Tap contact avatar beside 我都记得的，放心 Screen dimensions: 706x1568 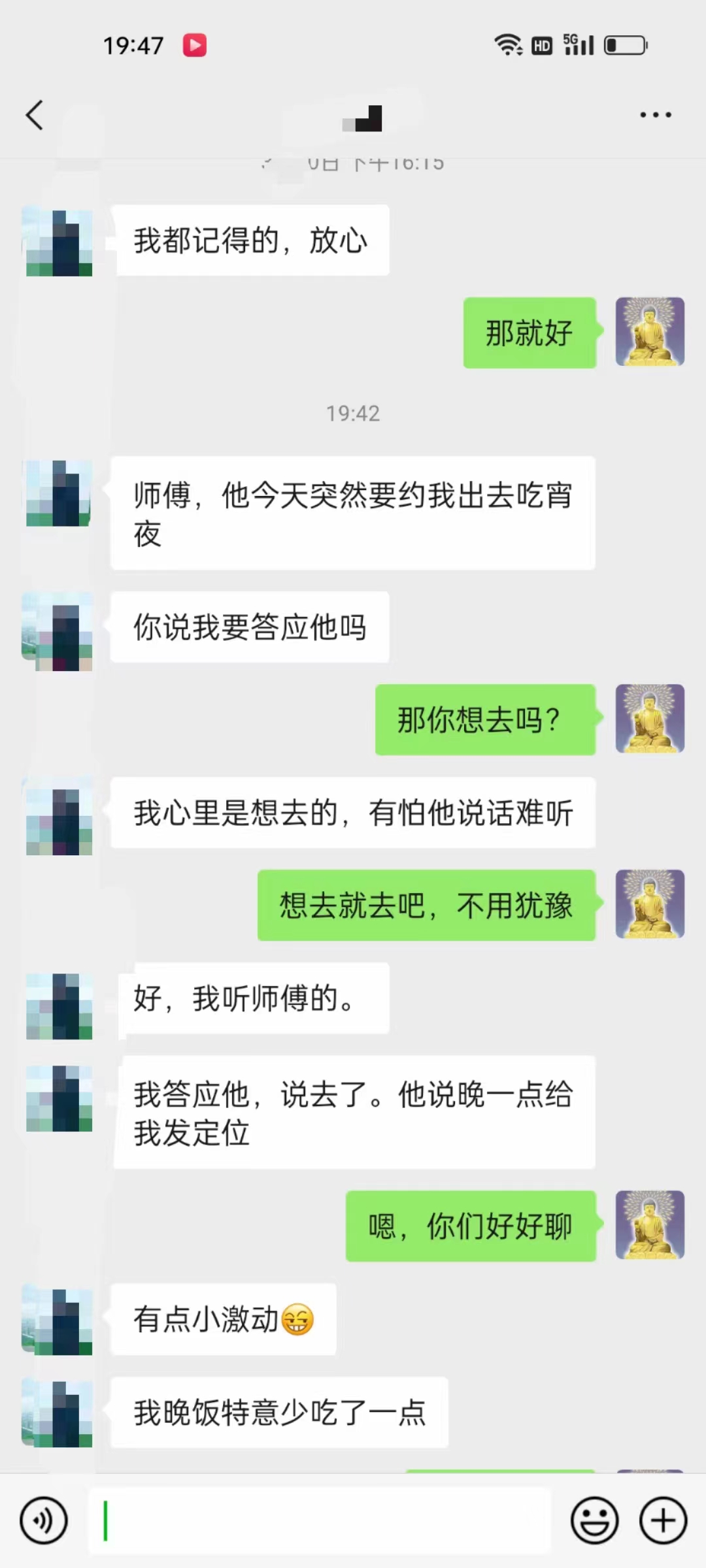[x=59, y=242]
